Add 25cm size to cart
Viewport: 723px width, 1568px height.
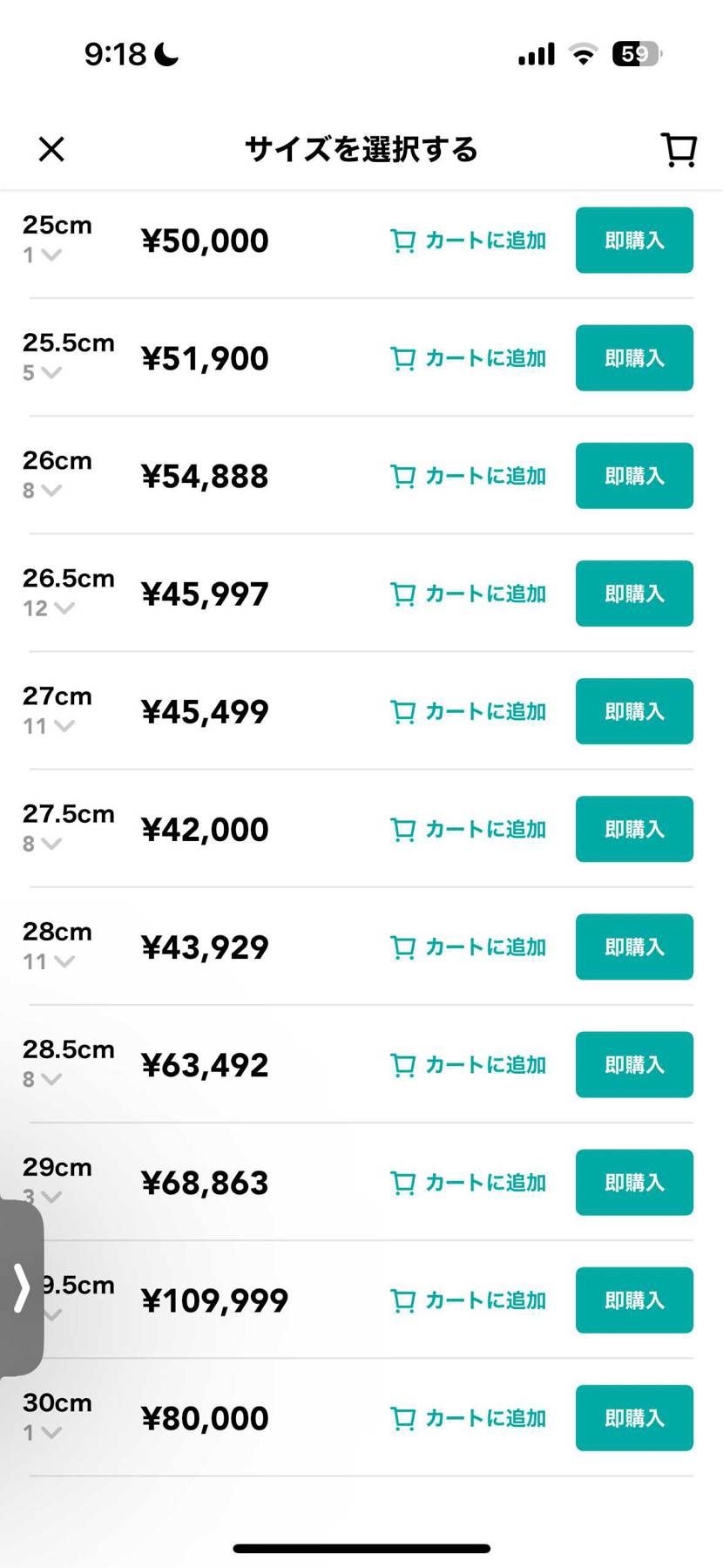(x=468, y=241)
